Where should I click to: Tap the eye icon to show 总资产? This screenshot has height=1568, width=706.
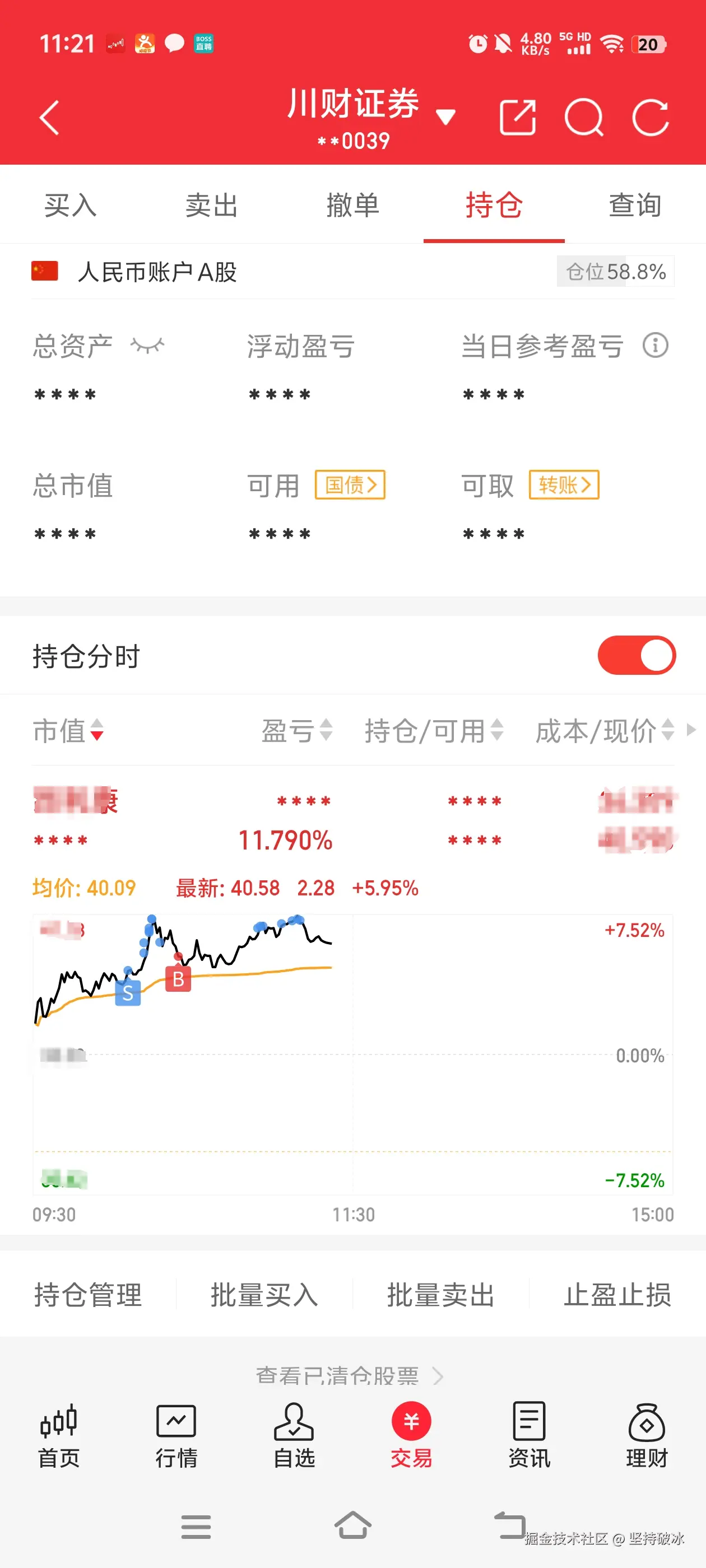click(x=148, y=345)
